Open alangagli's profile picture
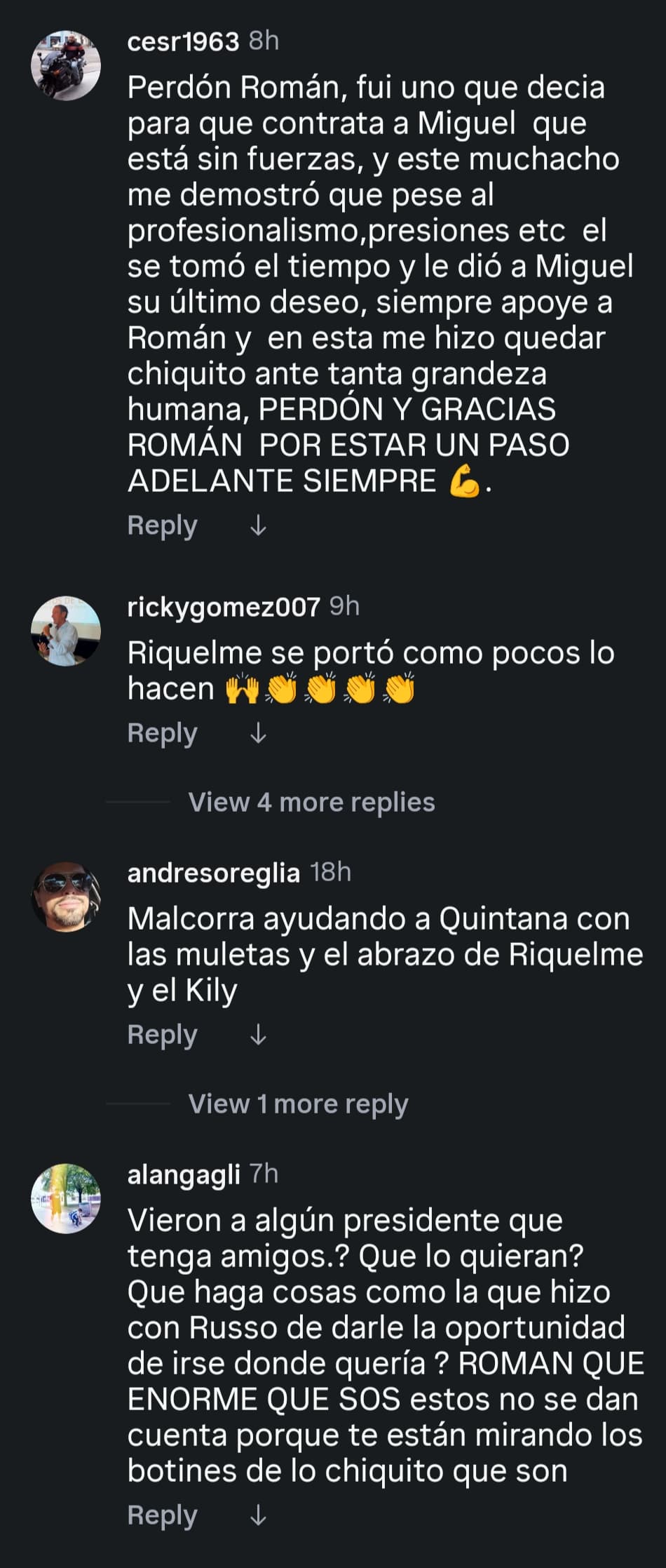 pyautogui.click(x=66, y=1198)
